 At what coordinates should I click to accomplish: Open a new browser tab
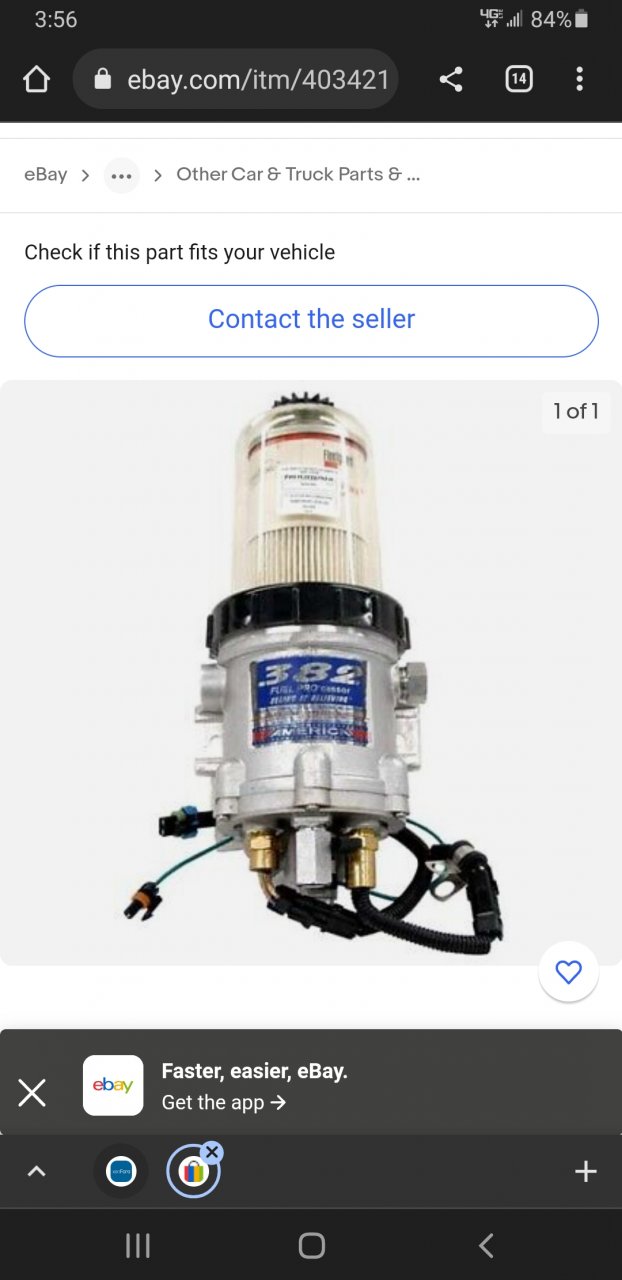[x=585, y=1171]
